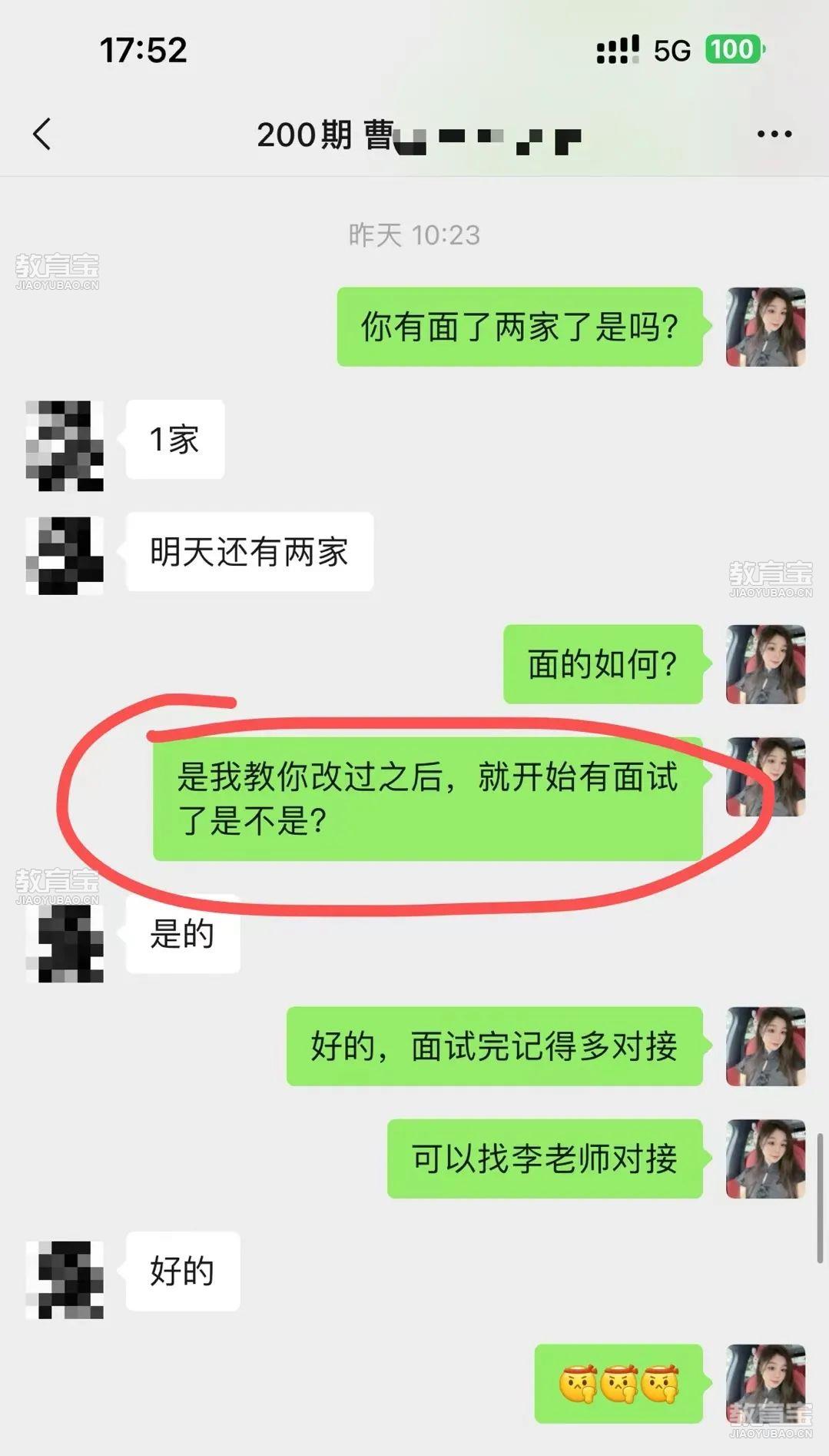Tap contact's avatar next to '明天还有两家'
The height and width of the screenshot is (1456, 829).
[x=65, y=555]
